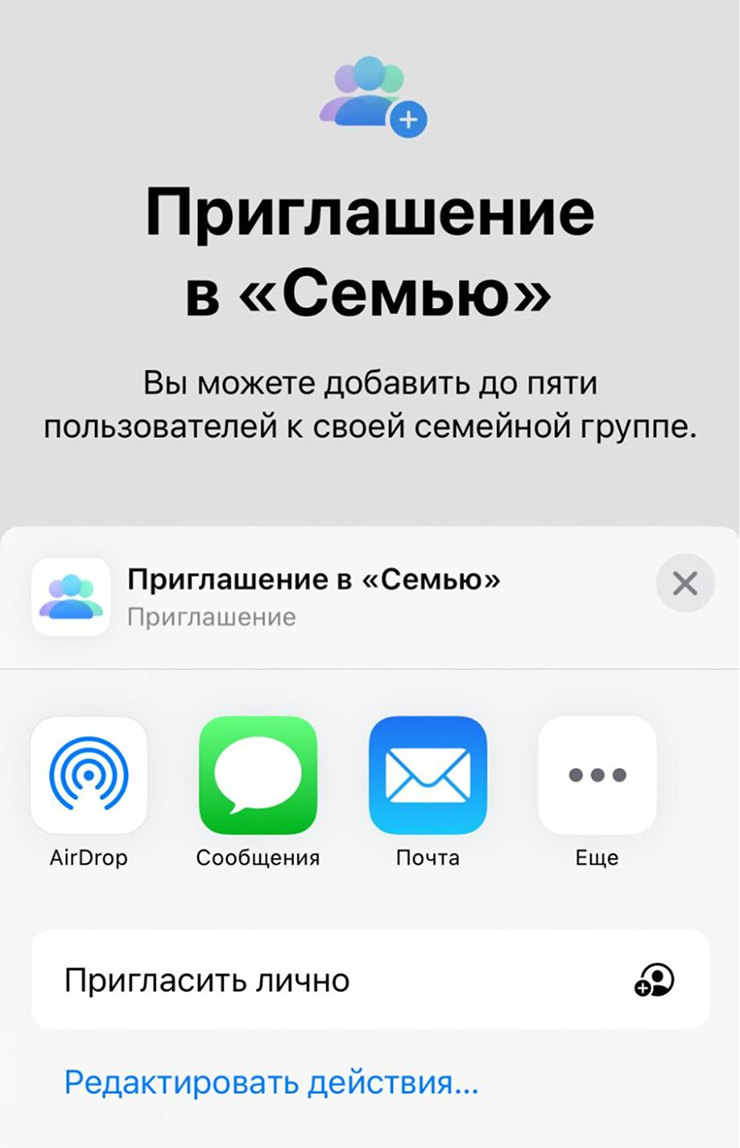Open Еще for more sharing apps
This screenshot has width=740, height=1148.
(597, 775)
